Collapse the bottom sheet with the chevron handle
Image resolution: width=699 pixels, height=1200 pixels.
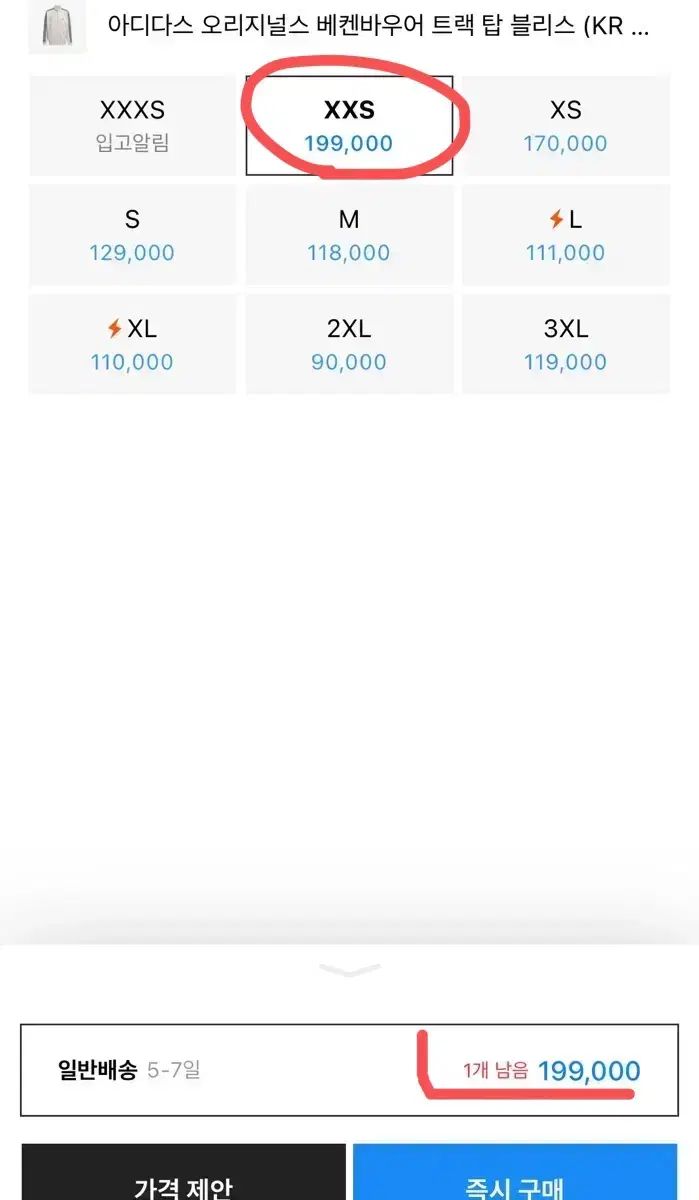point(349,970)
